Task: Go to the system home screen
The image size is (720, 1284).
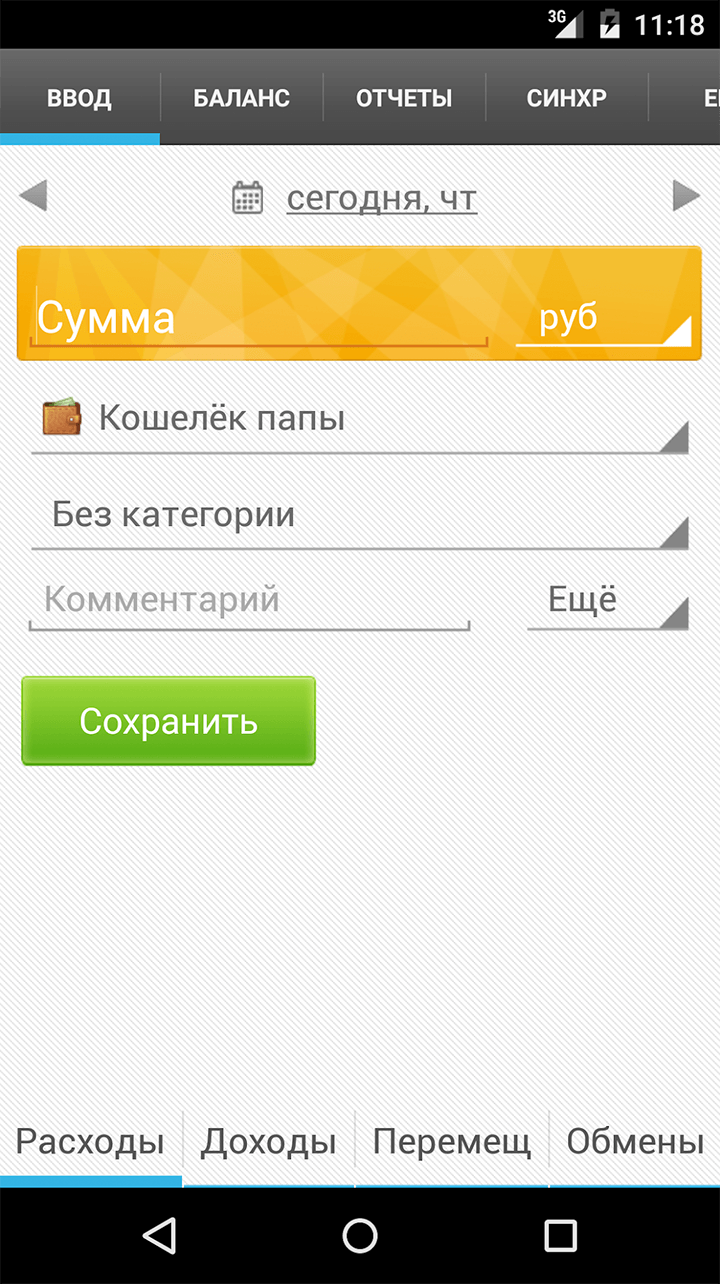Action: pyautogui.click(x=360, y=1236)
